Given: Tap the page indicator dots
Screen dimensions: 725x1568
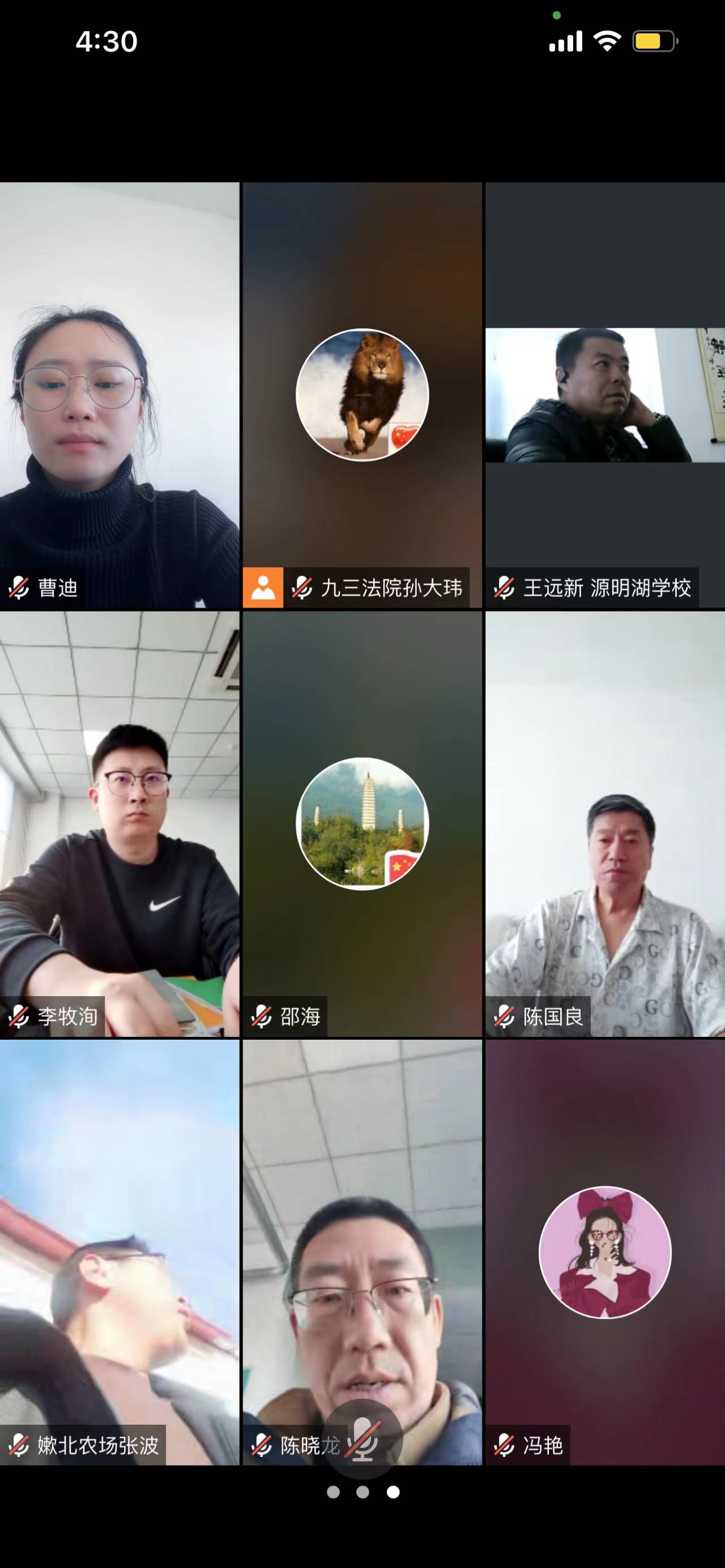Looking at the screenshot, I should pos(363,1492).
